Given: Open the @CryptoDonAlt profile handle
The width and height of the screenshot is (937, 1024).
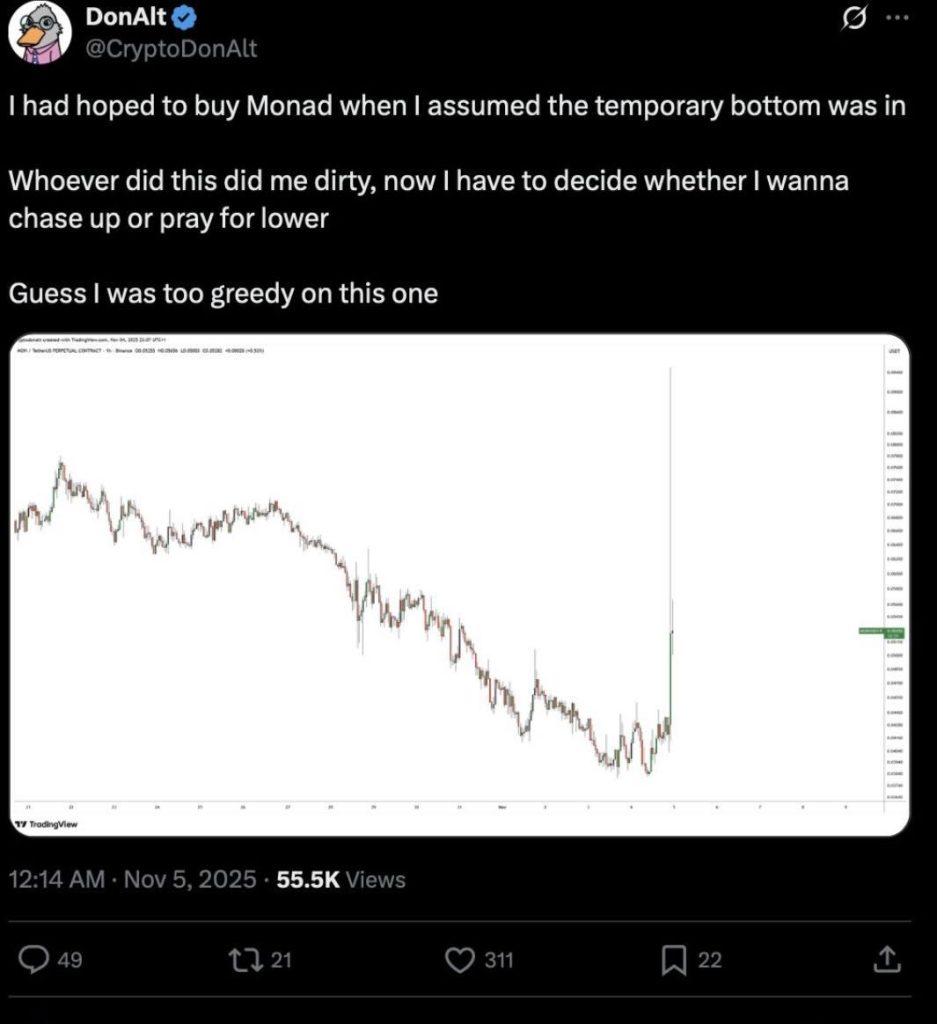Looking at the screenshot, I should (x=172, y=47).
